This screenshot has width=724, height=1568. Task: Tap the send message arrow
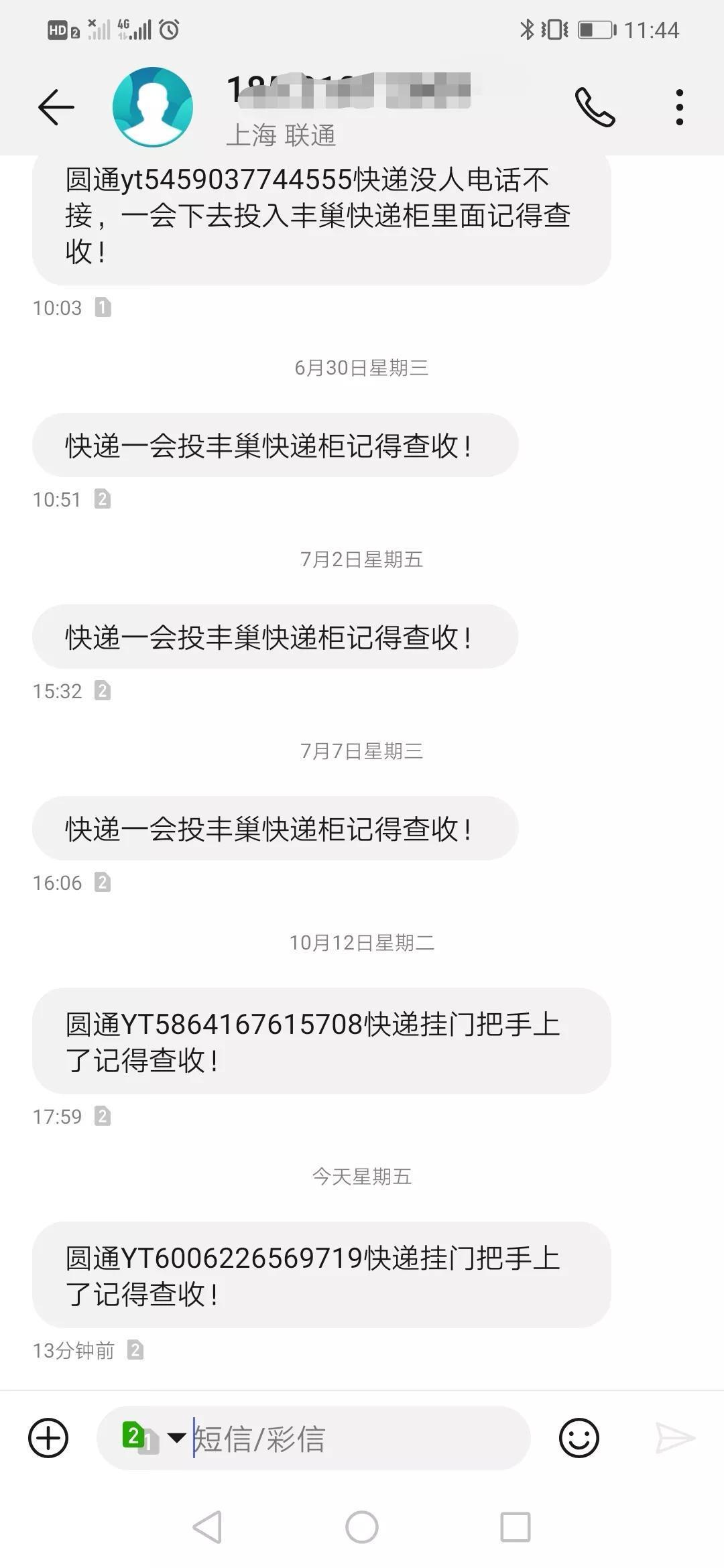pyautogui.click(x=675, y=1438)
